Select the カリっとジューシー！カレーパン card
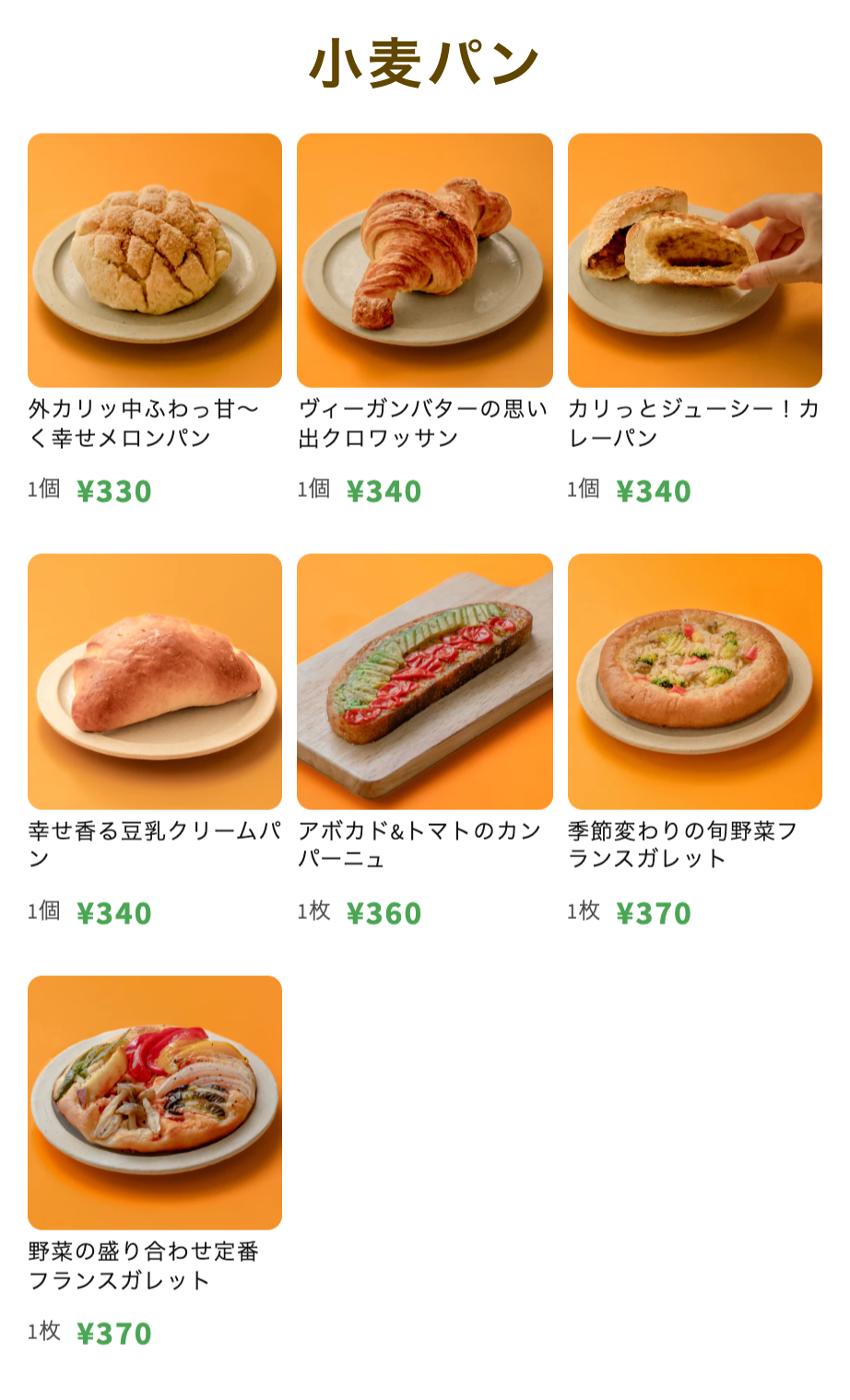This screenshot has height=1400, width=850. point(694,261)
